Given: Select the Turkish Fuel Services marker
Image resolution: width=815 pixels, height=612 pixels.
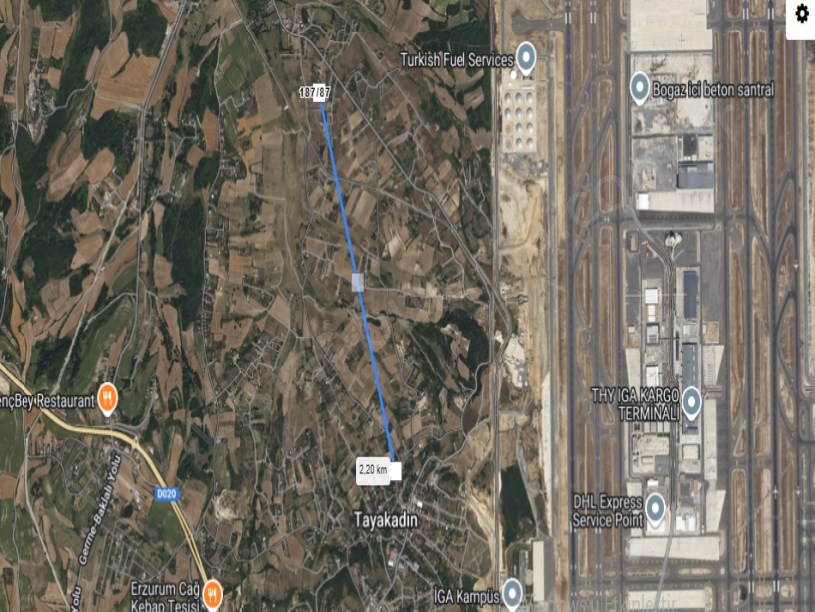Looking at the screenshot, I should [x=526, y=57].
